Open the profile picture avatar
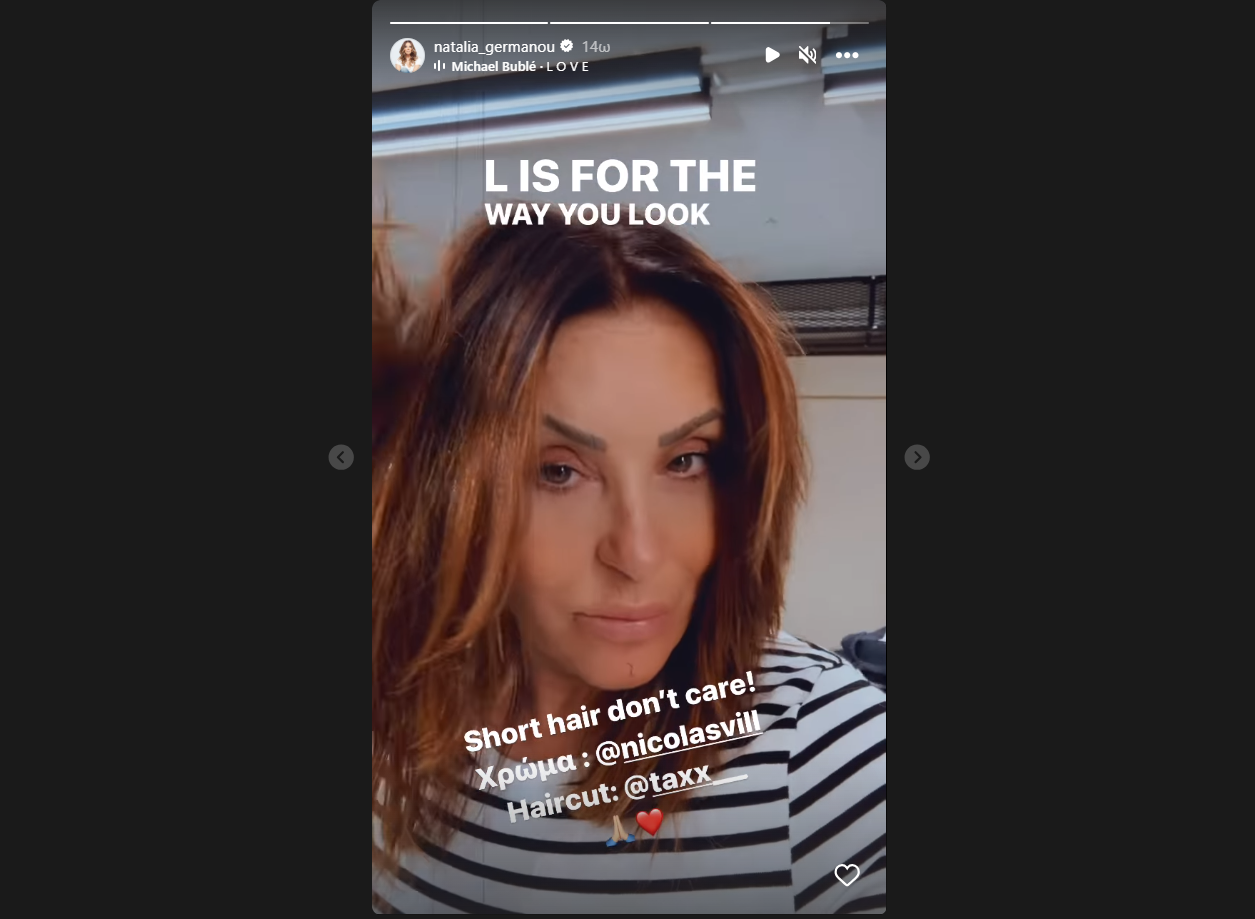Screen dimensions: 1255x919 (408, 55)
